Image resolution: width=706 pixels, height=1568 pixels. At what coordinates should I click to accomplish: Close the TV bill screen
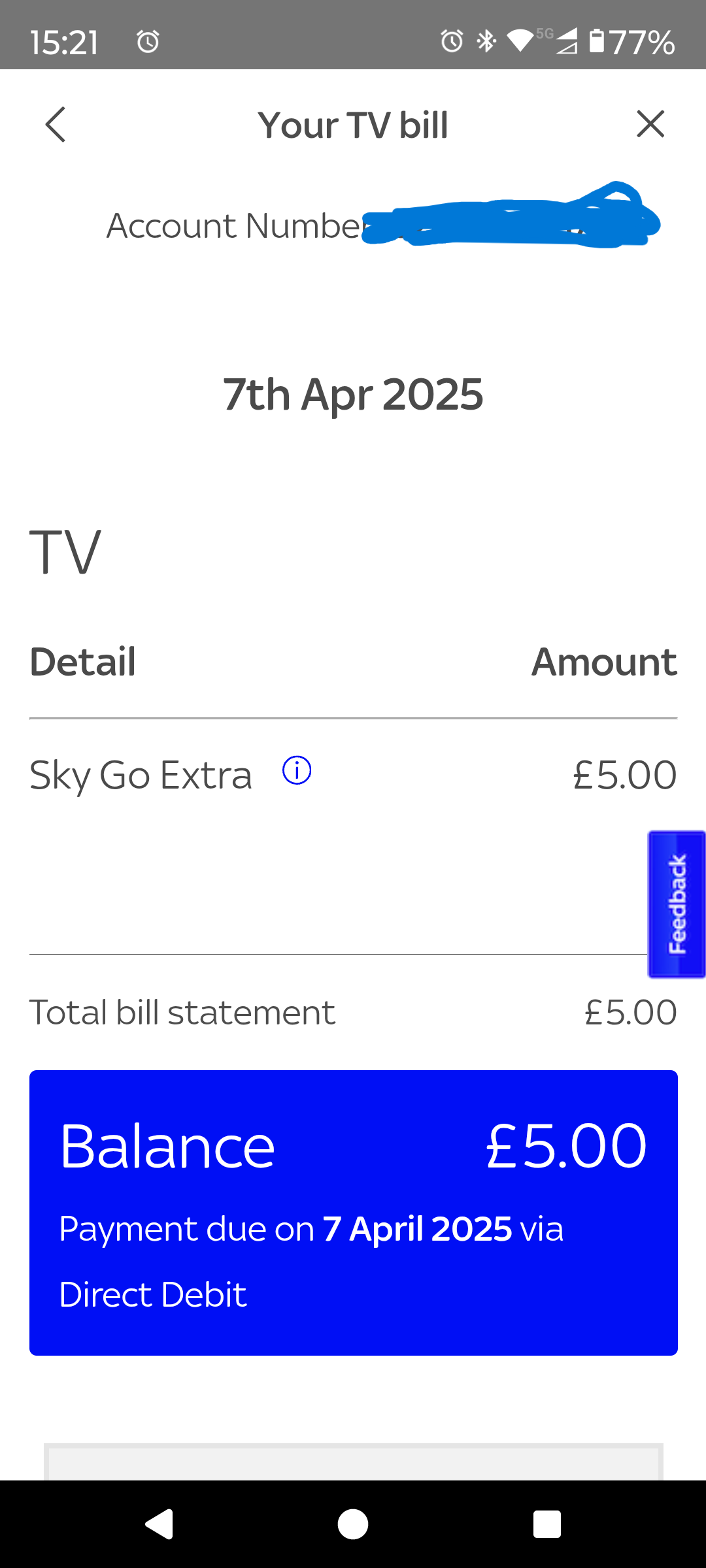click(650, 124)
